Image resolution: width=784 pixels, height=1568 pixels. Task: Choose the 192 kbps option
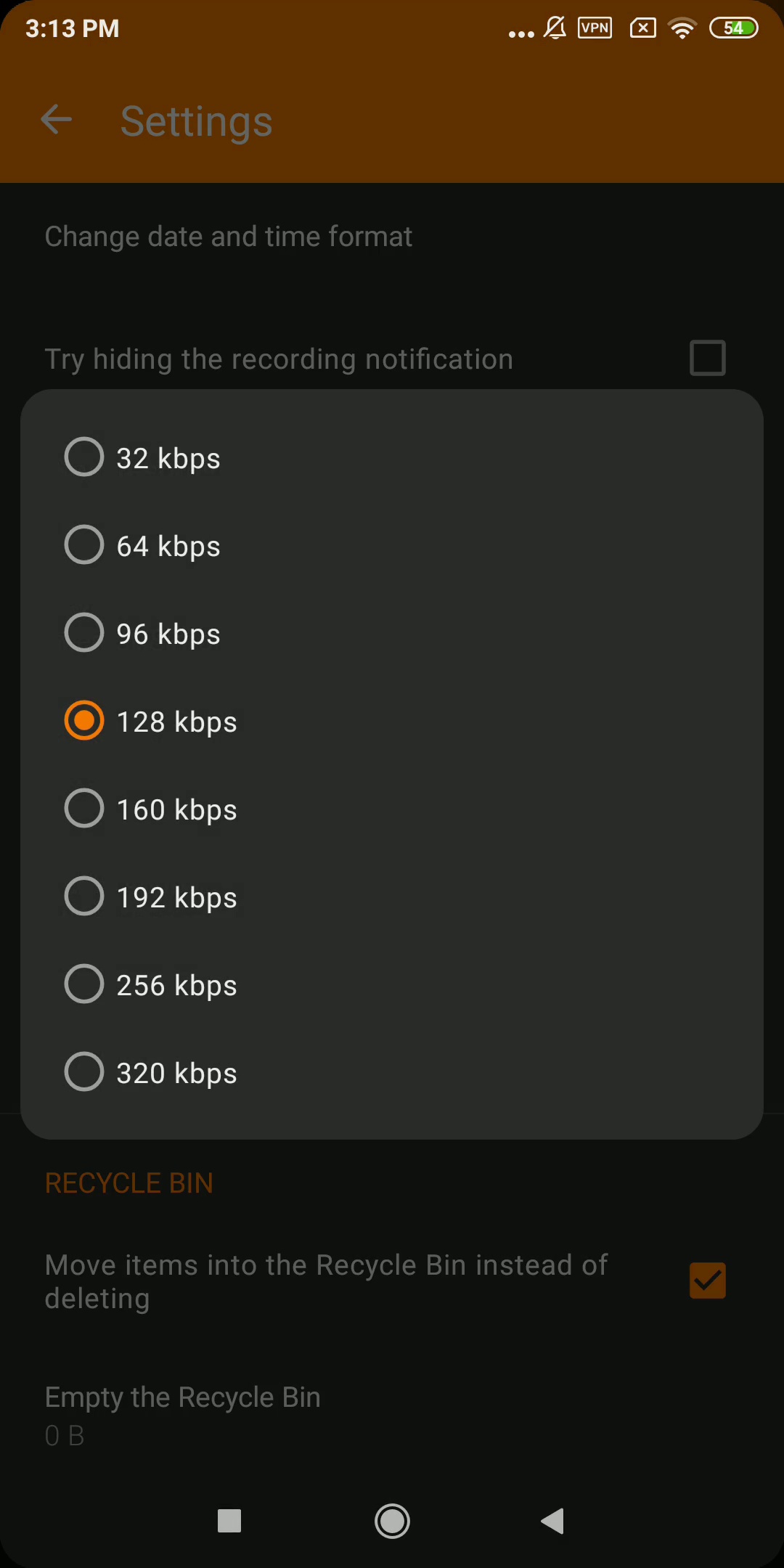tap(392, 897)
